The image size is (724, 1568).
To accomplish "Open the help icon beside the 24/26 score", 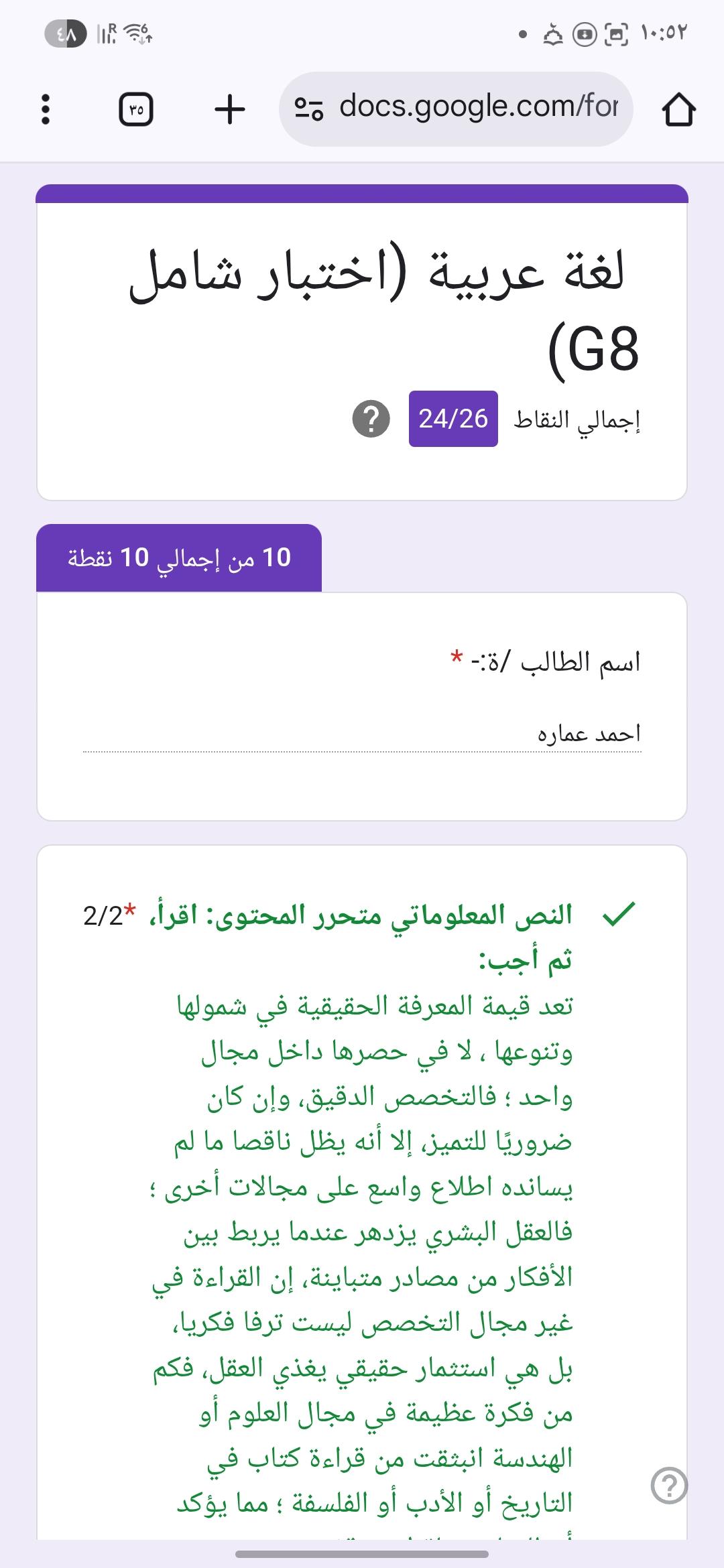I will pos(371,419).
